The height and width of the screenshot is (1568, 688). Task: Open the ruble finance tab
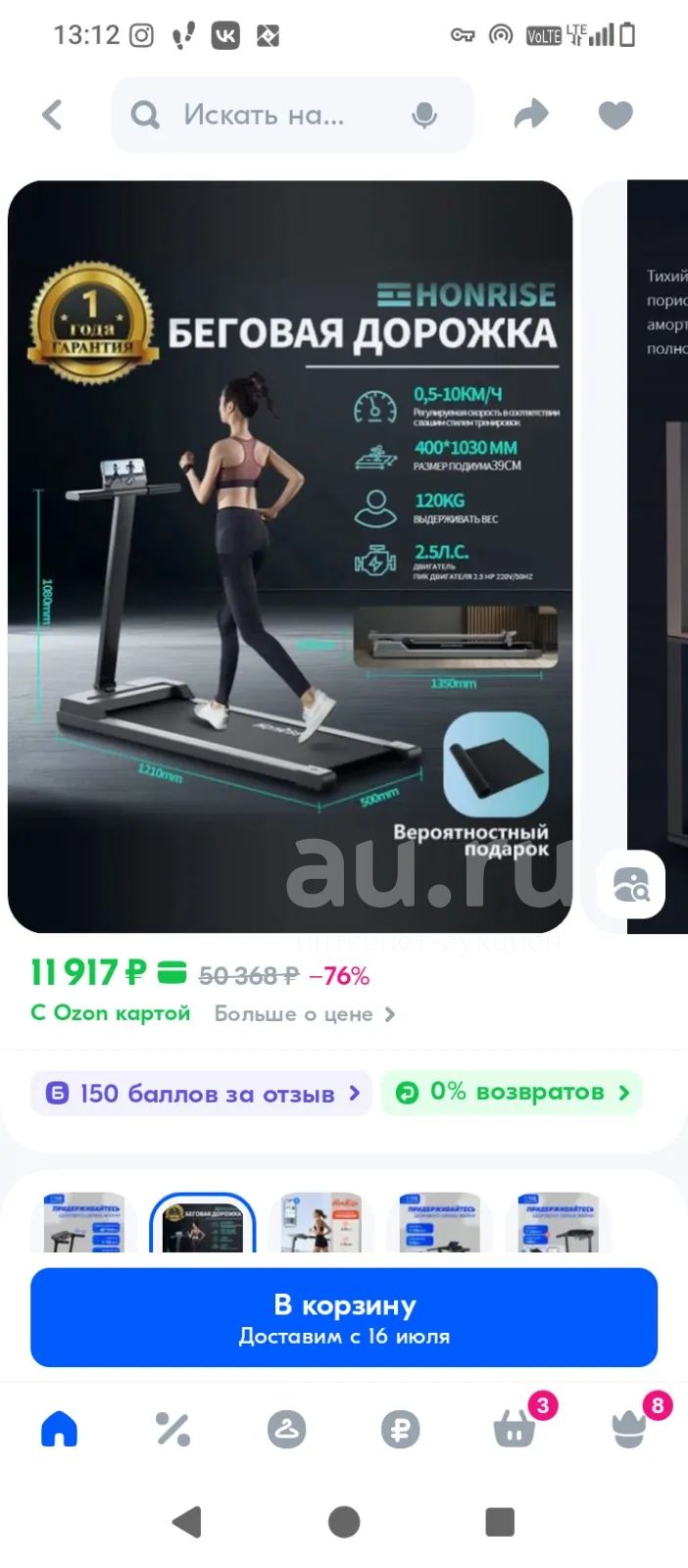click(x=400, y=1430)
